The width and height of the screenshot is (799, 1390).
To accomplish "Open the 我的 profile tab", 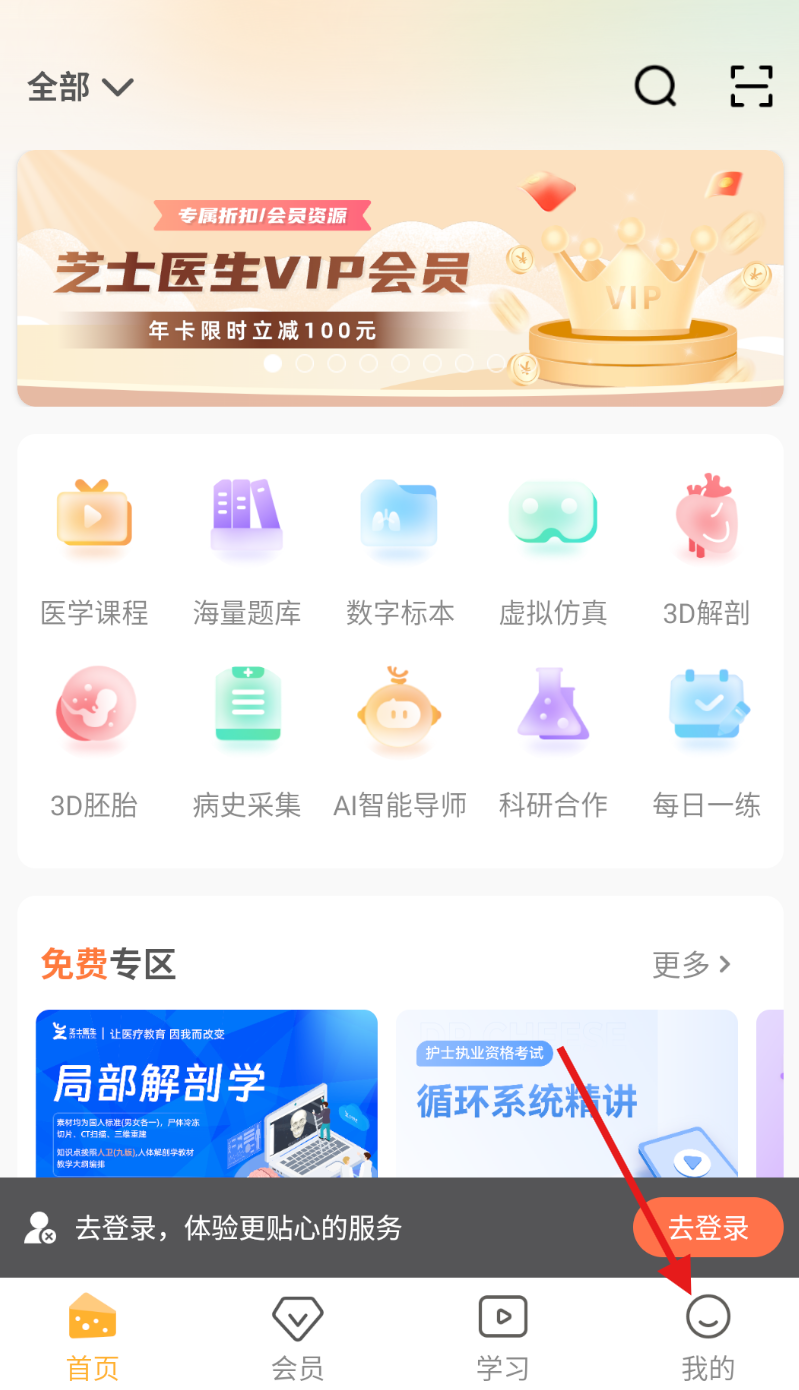I will click(x=708, y=1335).
